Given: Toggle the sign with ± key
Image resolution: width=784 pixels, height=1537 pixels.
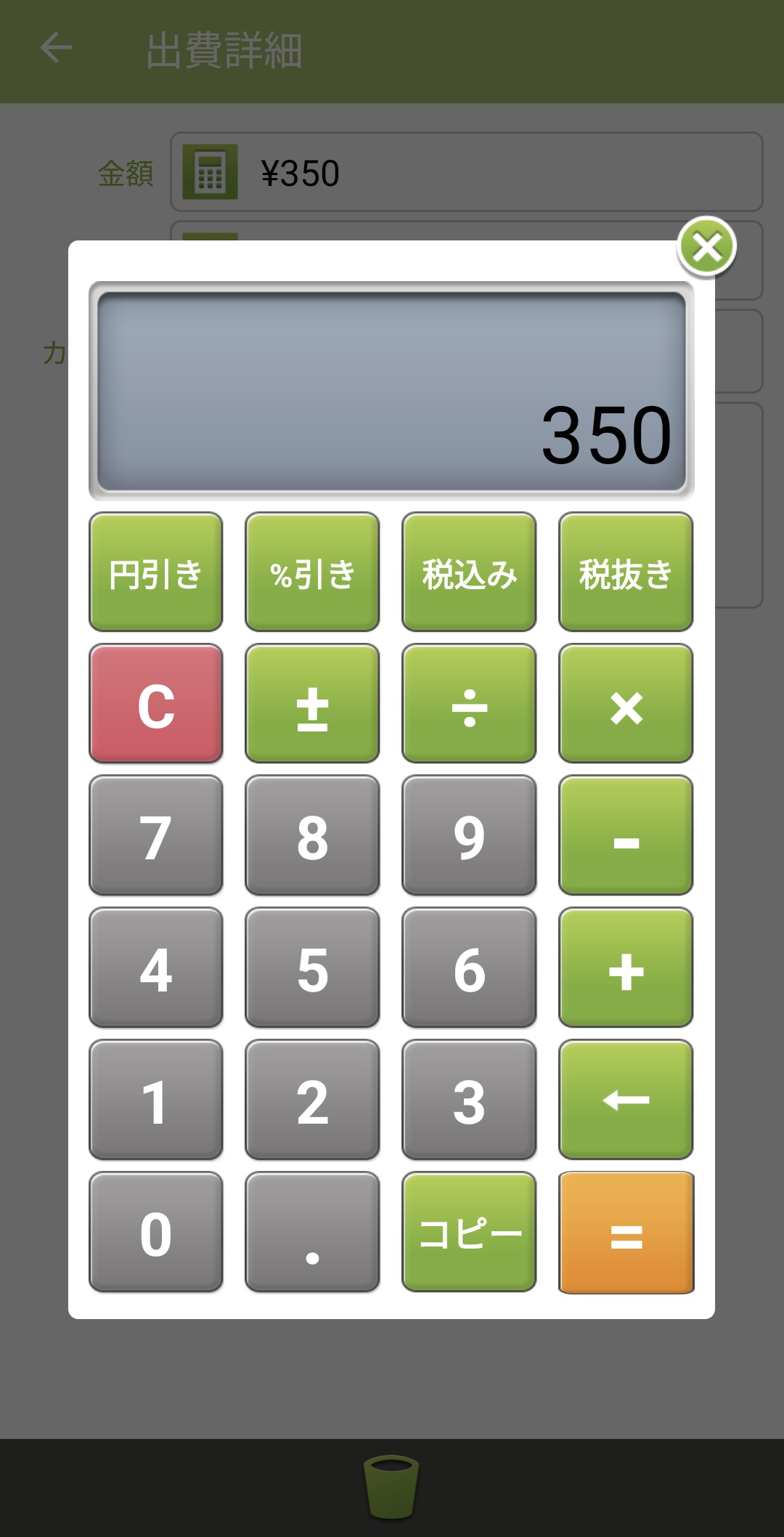Looking at the screenshot, I should click(312, 704).
